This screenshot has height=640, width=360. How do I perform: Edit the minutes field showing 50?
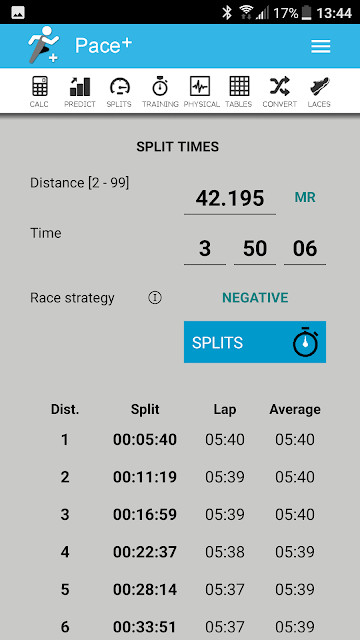(255, 249)
